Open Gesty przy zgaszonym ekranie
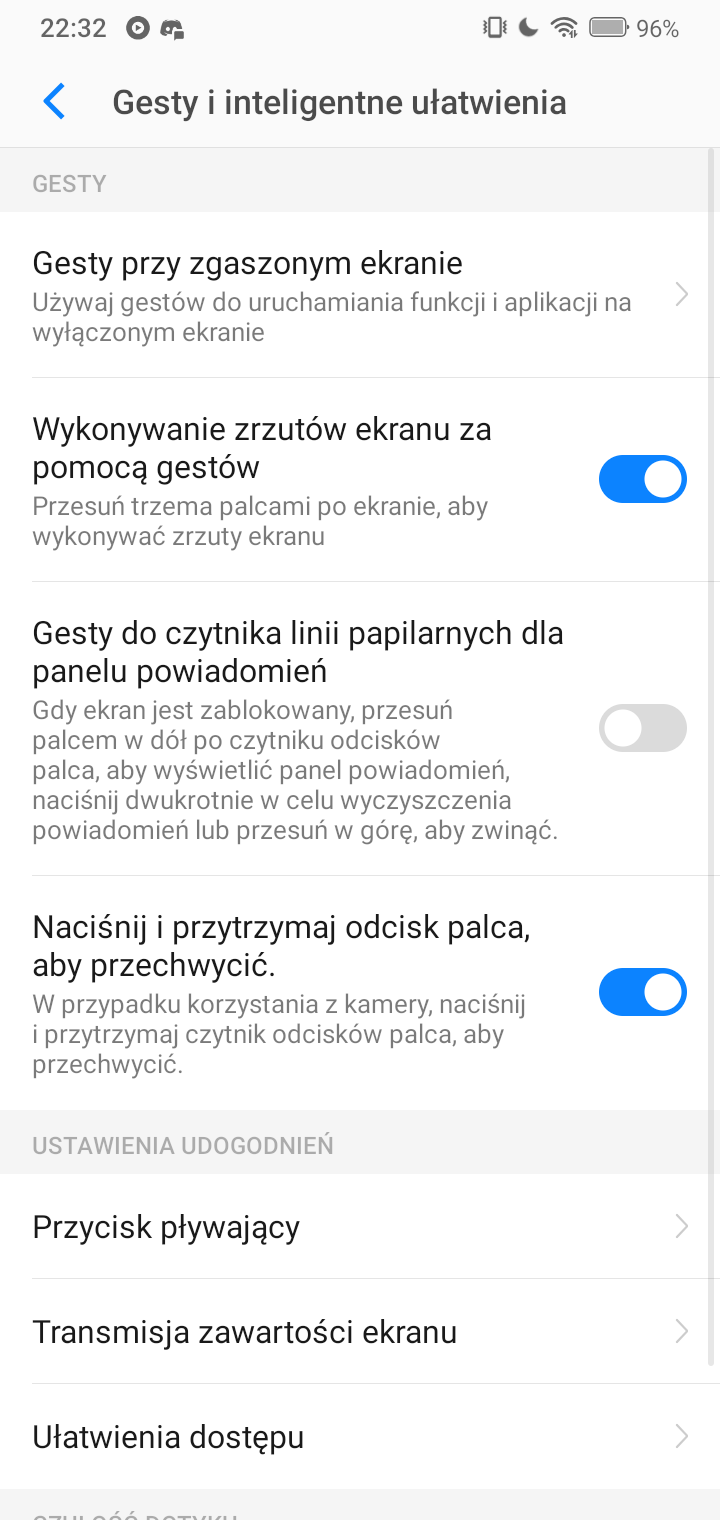 click(360, 295)
